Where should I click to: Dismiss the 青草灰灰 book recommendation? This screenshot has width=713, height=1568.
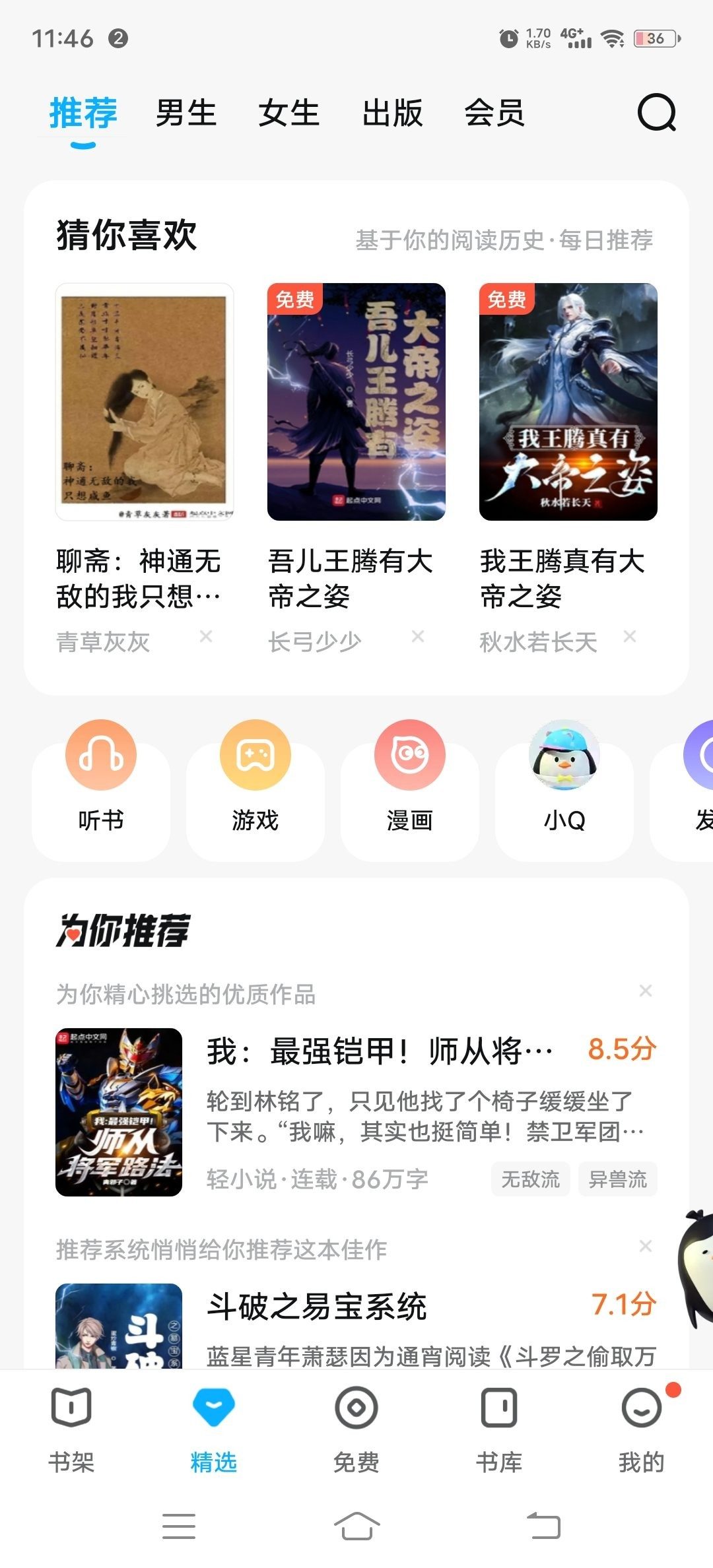[206, 637]
